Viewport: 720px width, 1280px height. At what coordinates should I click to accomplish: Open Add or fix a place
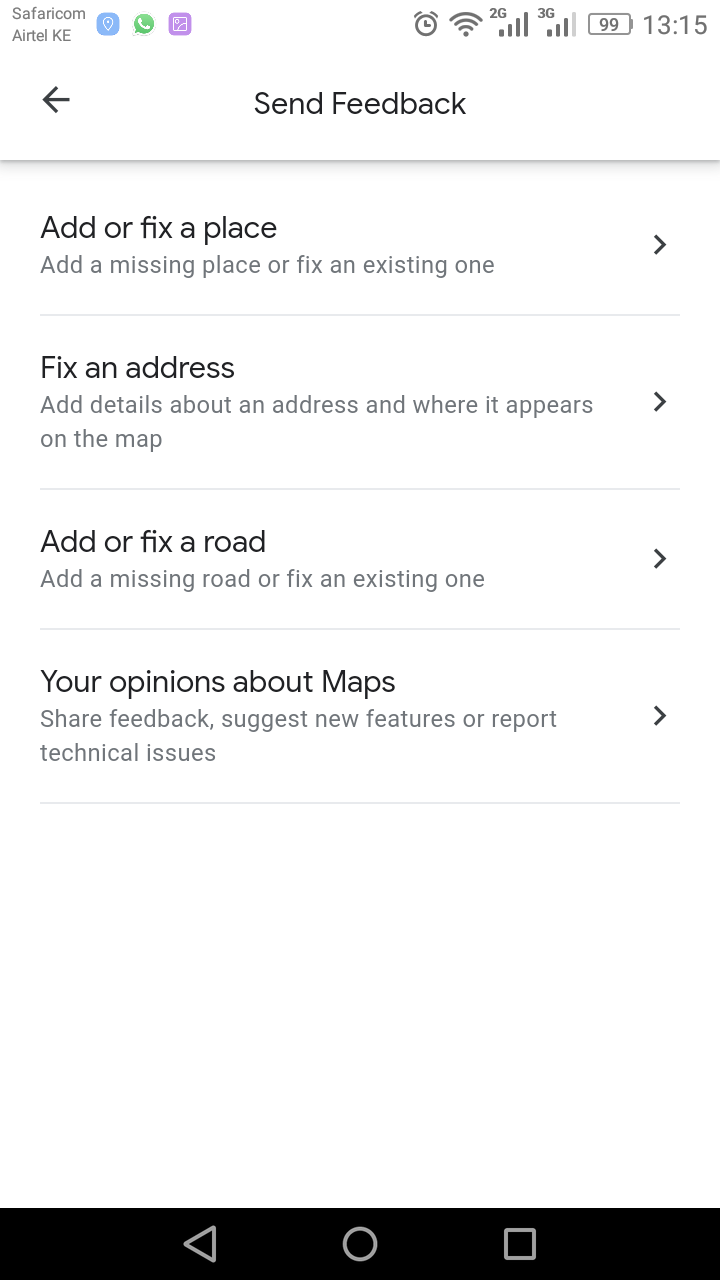pos(360,245)
